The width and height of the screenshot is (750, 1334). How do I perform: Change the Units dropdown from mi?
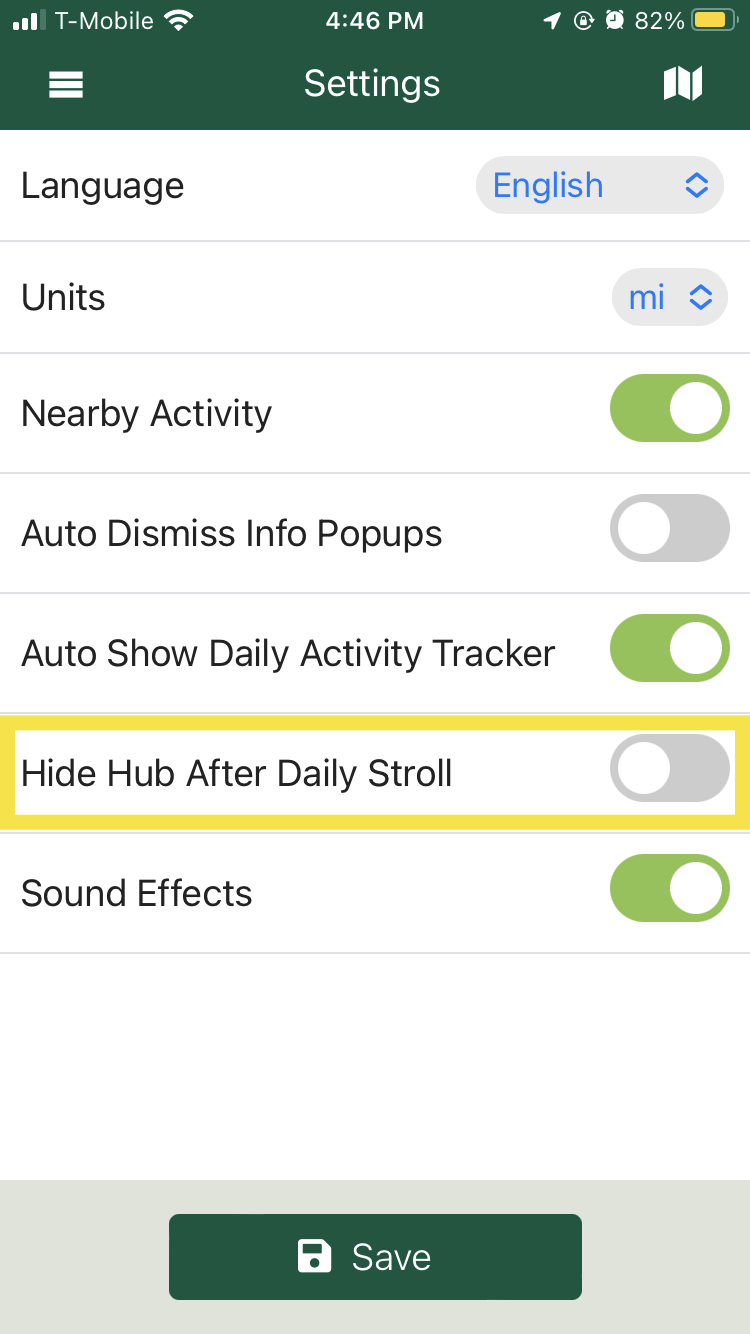[x=669, y=297]
